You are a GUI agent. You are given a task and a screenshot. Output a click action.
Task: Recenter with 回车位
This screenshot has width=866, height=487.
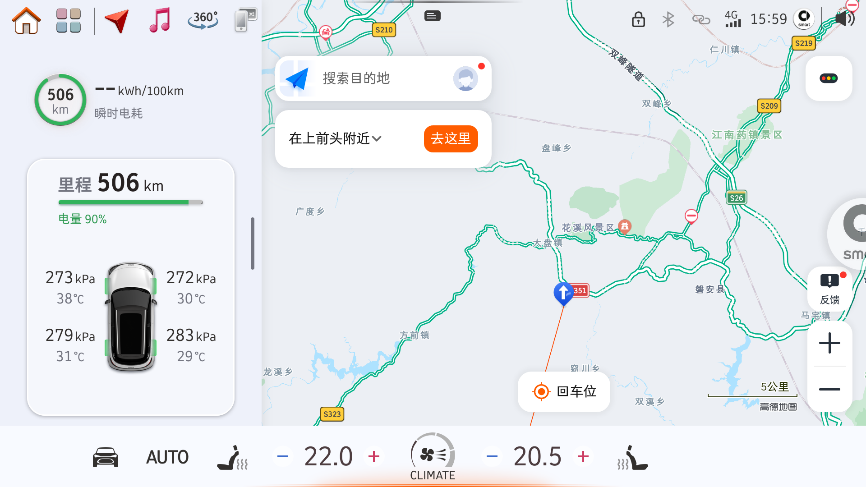(564, 391)
